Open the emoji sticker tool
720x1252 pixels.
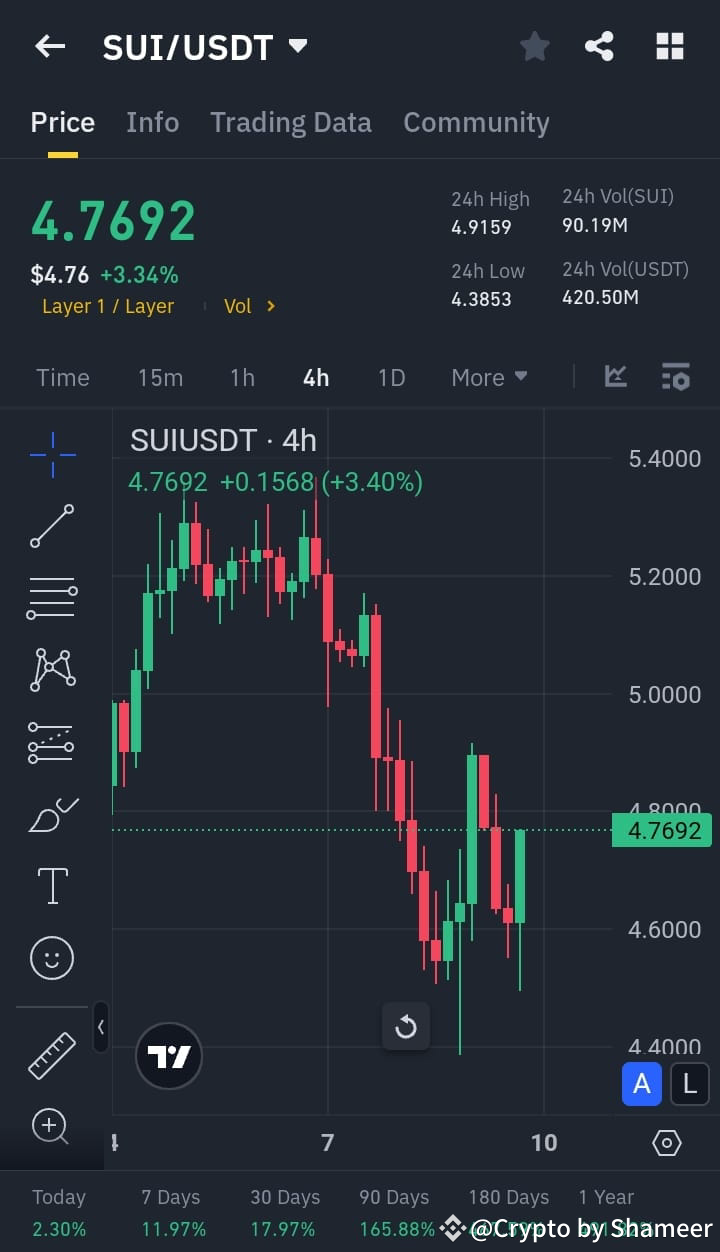click(51, 957)
